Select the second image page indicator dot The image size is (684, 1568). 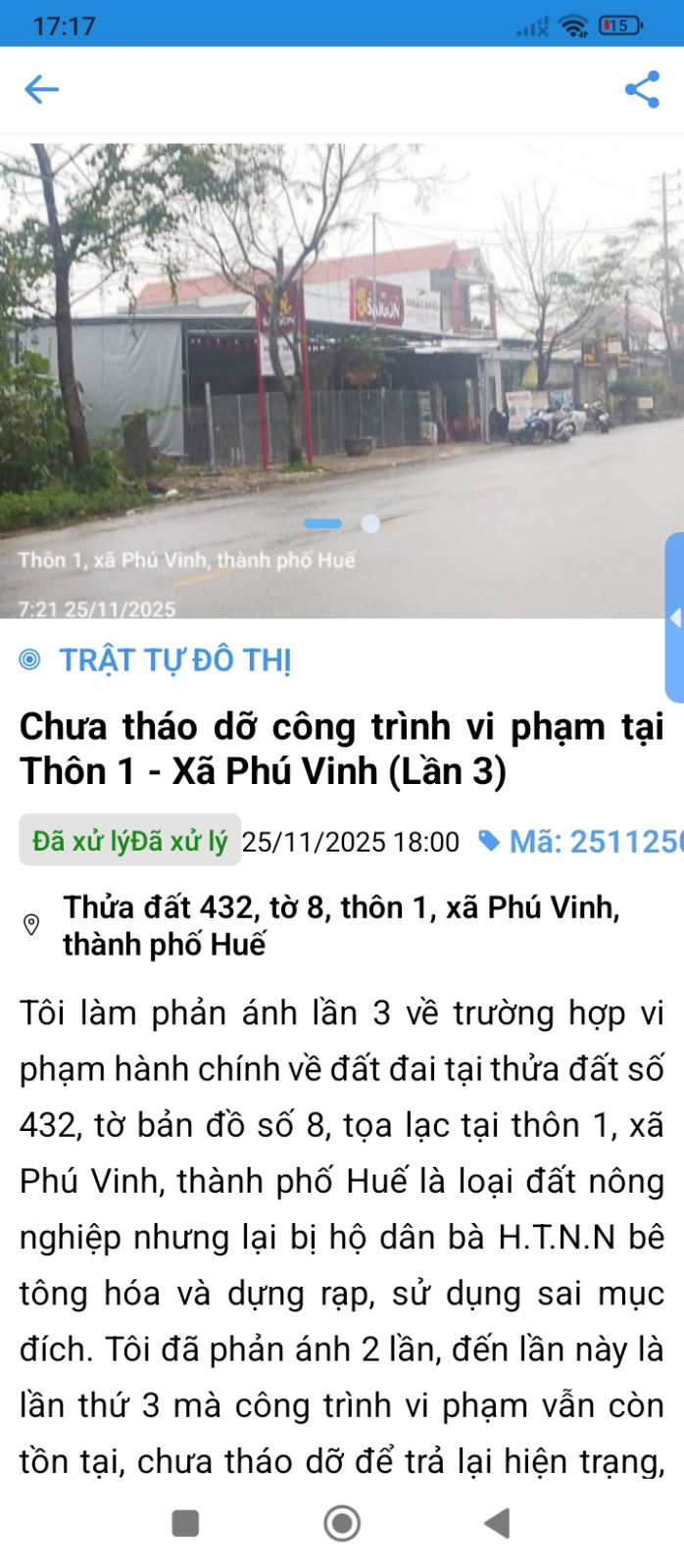(x=370, y=523)
